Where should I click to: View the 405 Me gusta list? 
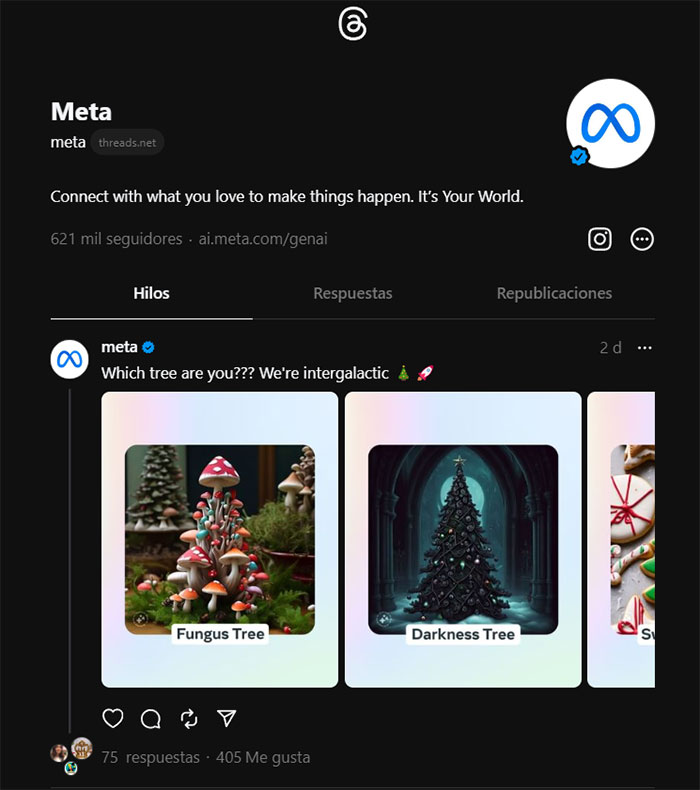tap(263, 757)
